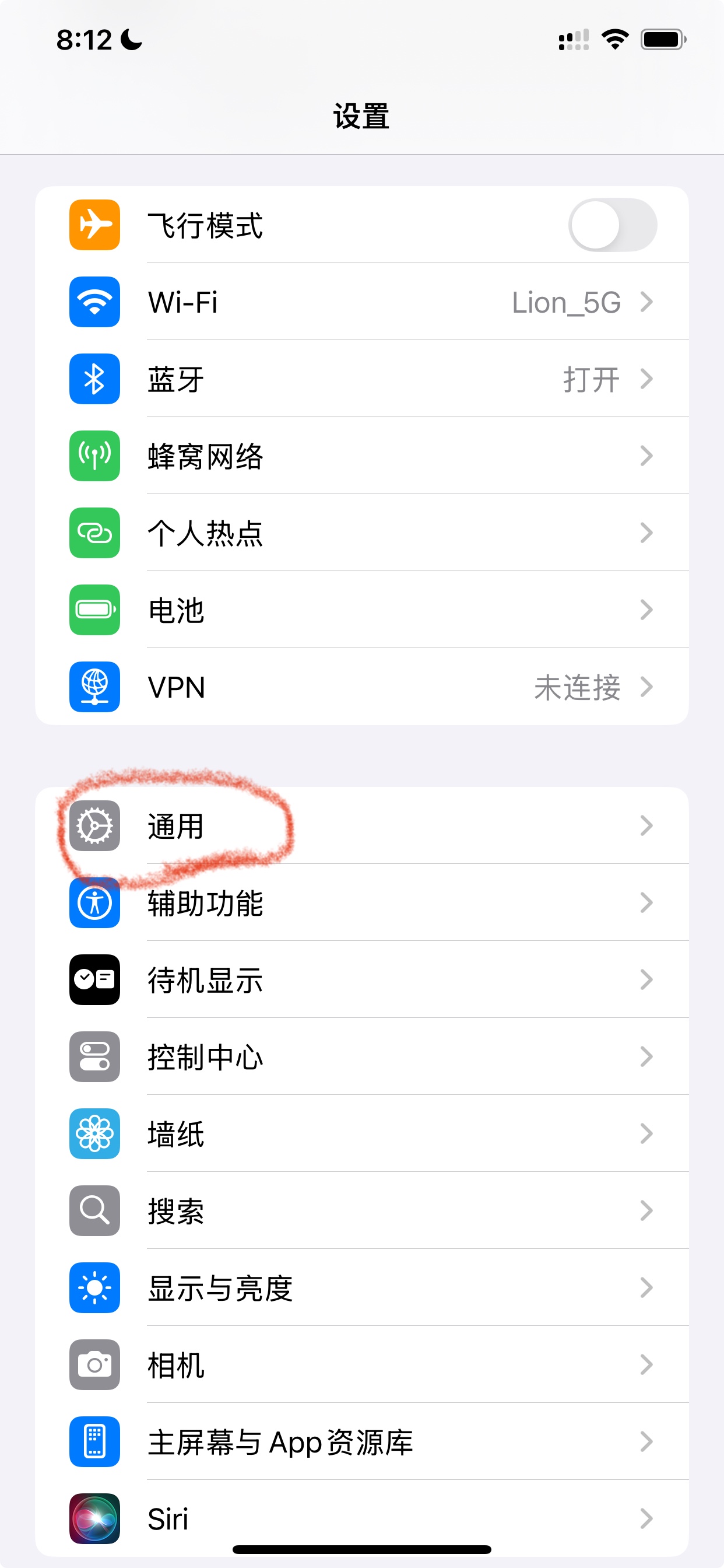Open 搜索 search settings row

click(x=361, y=1210)
